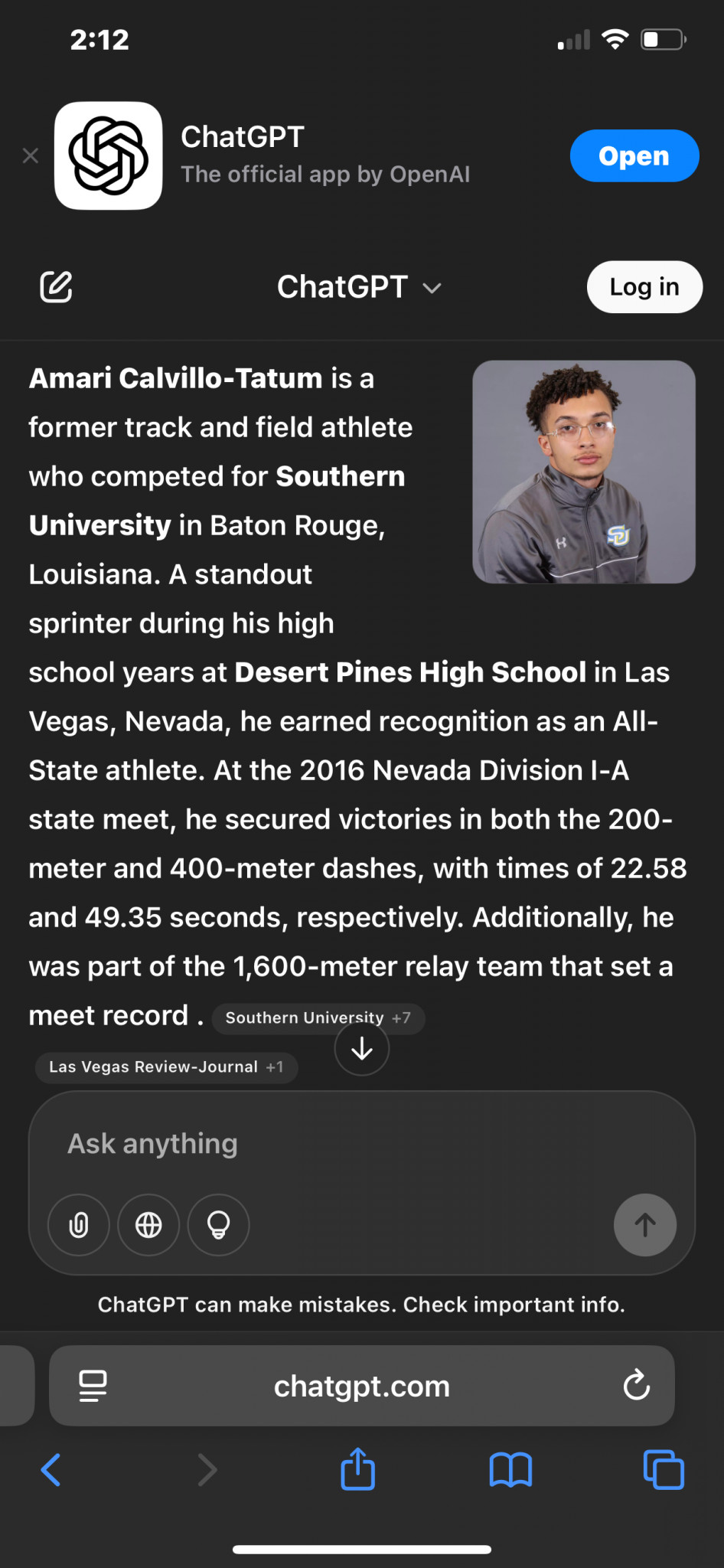Tap the lightbulb reasoning icon
This screenshot has width=724, height=1568.
(x=219, y=1225)
